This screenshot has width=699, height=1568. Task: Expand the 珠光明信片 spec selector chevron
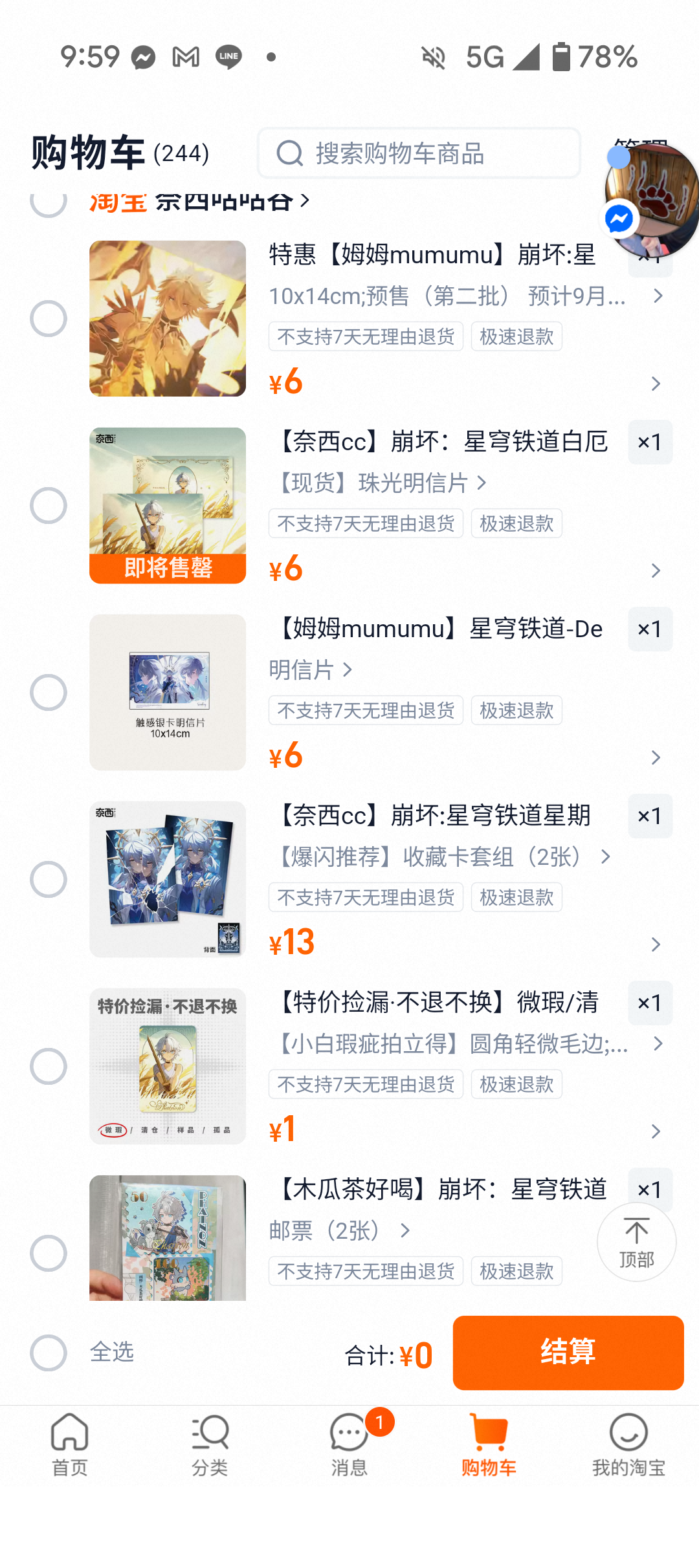pos(482,483)
